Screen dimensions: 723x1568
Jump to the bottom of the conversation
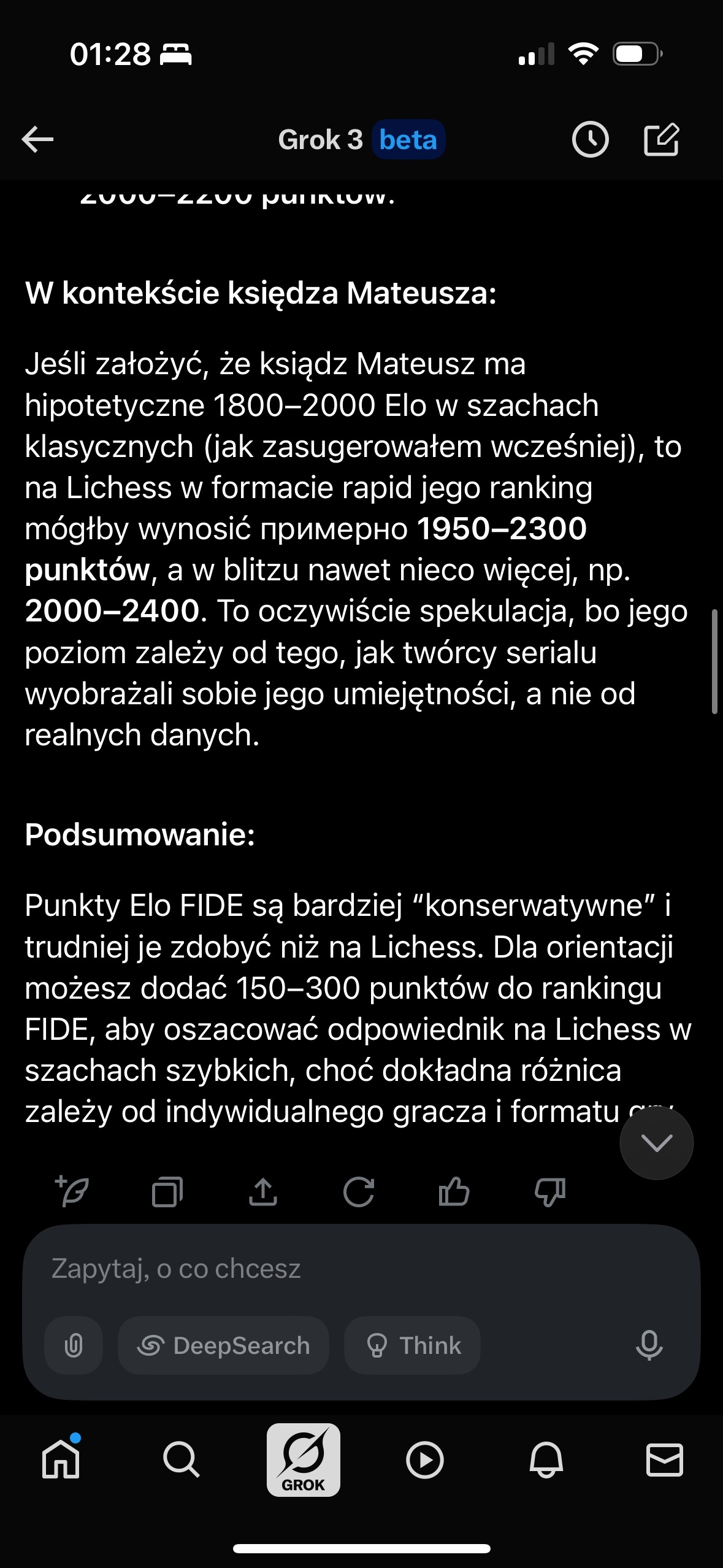(656, 1143)
